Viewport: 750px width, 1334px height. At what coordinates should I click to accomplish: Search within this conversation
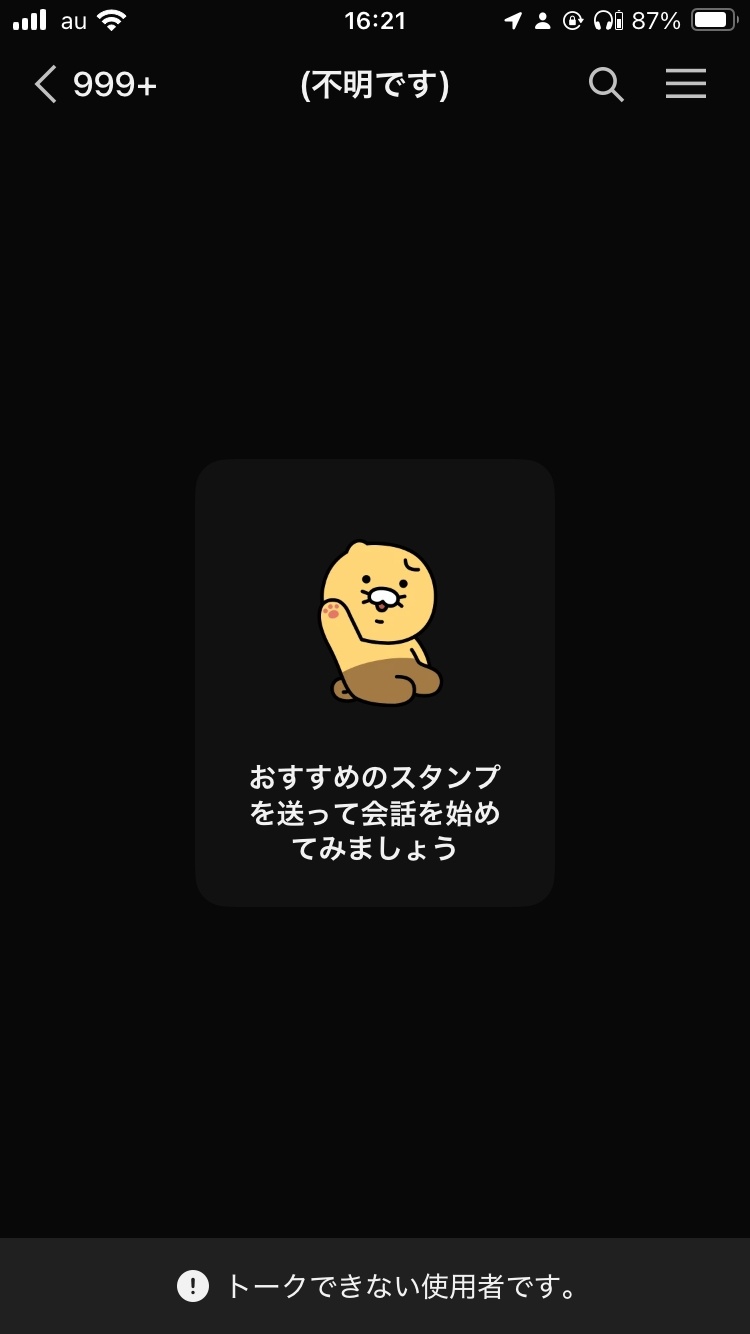[x=606, y=85]
